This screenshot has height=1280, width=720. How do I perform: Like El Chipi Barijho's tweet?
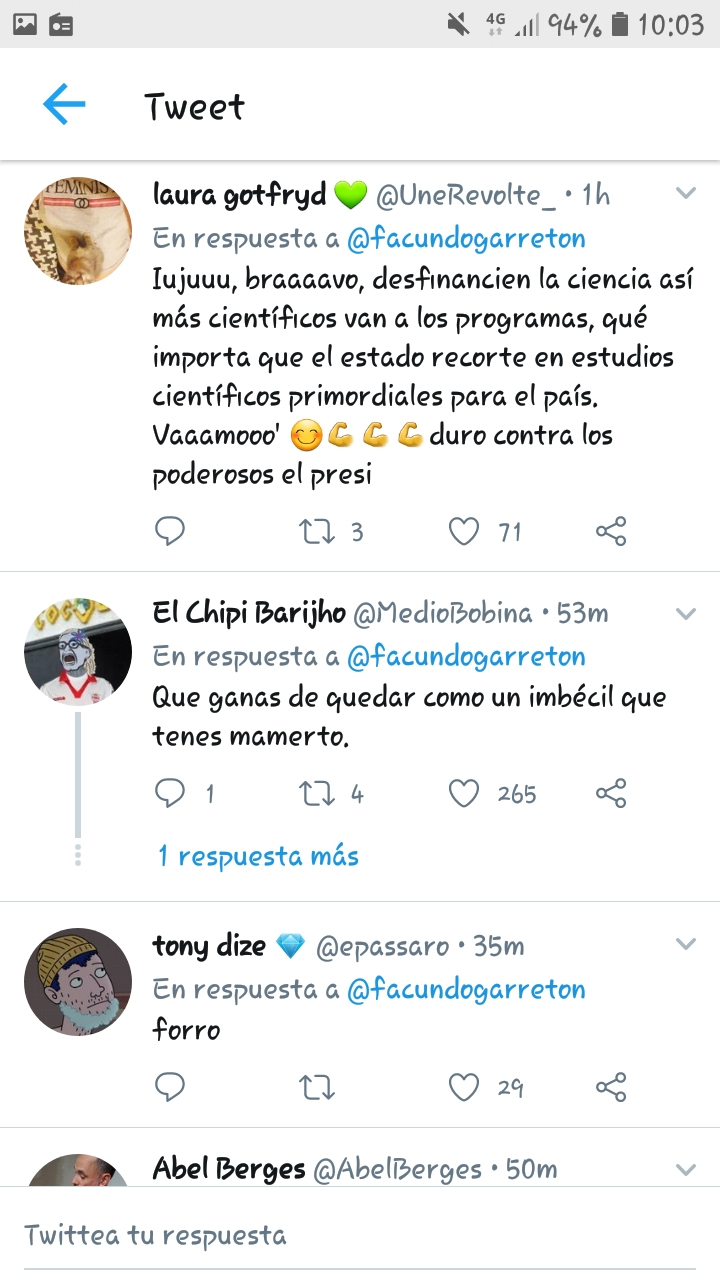(463, 794)
